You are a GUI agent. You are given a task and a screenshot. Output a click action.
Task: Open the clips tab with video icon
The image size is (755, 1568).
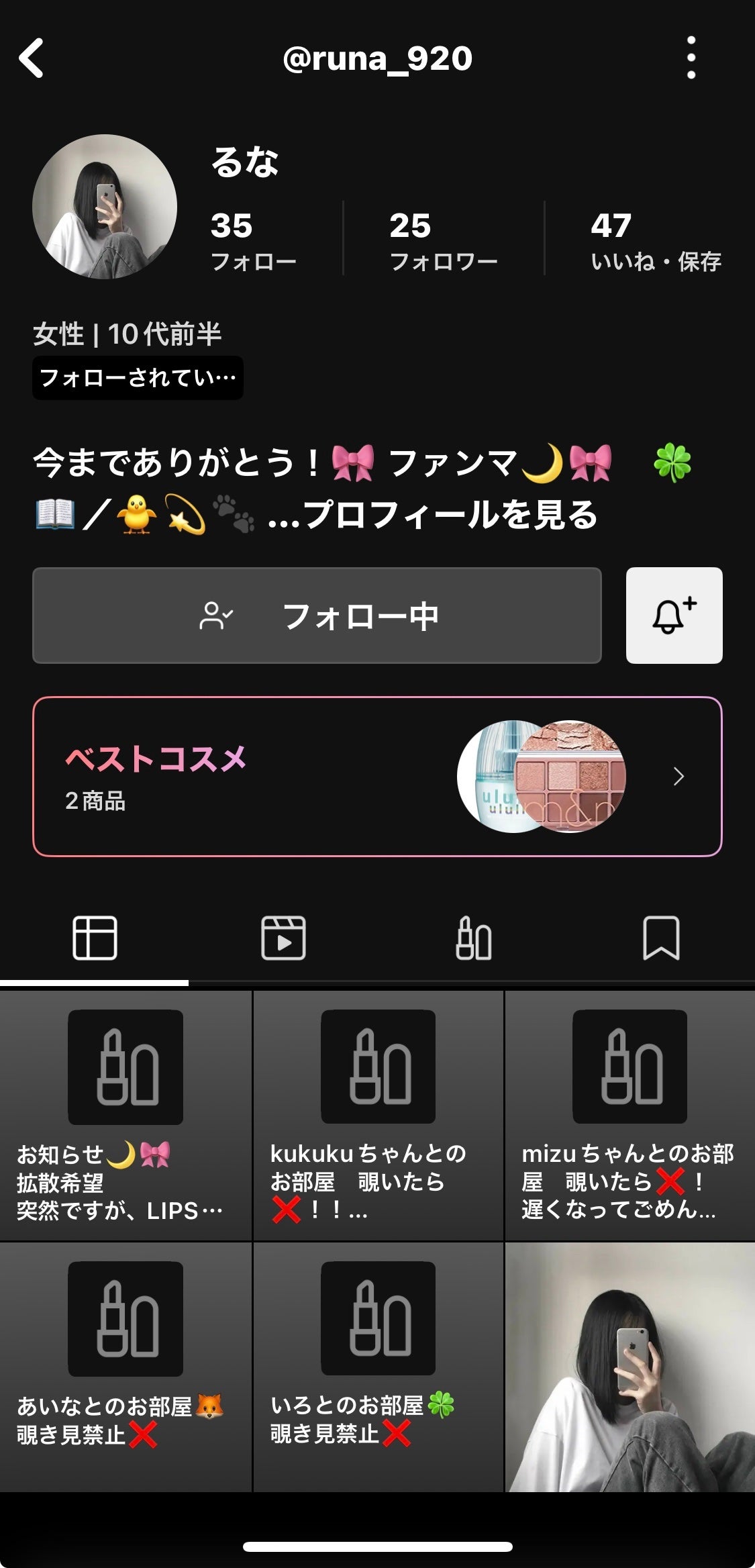(x=283, y=940)
